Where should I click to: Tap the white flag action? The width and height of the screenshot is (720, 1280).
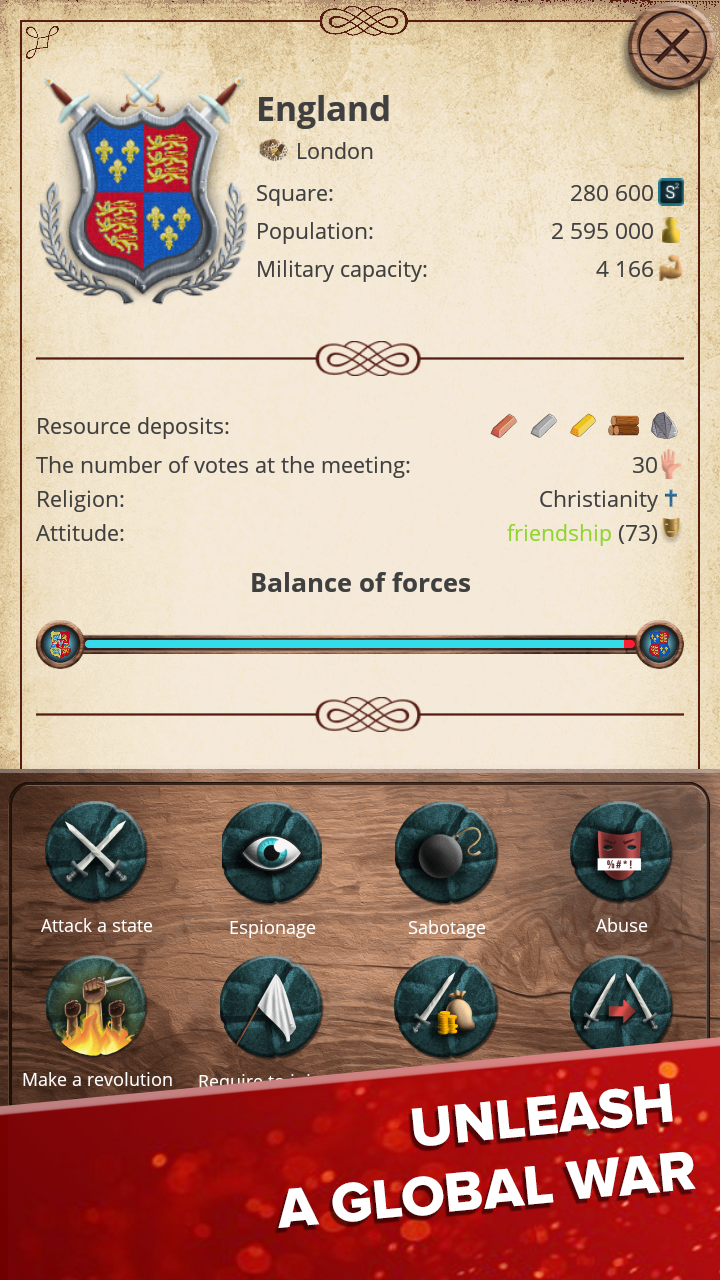coord(271,1006)
